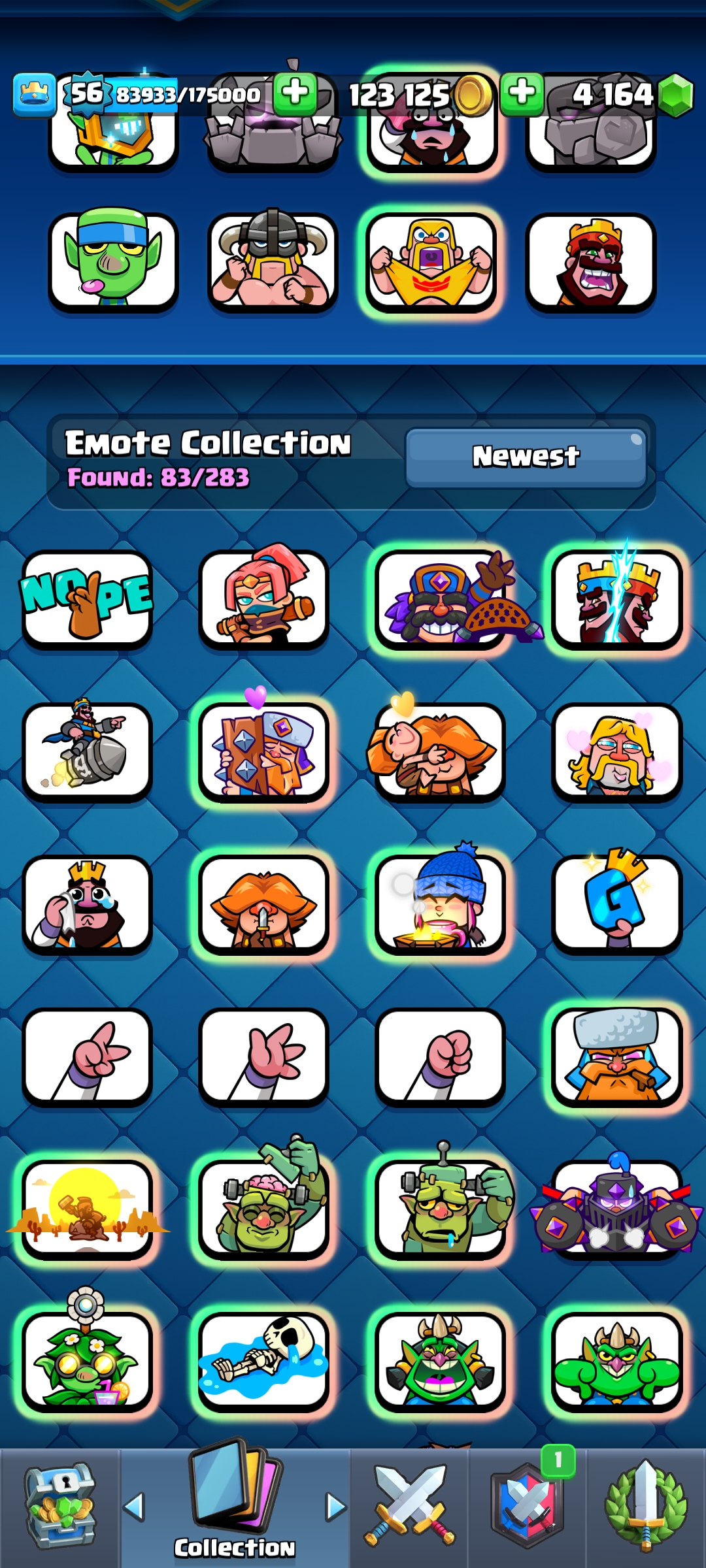Open the Clan shield tab with badge
The height and width of the screenshot is (1568, 706).
coord(527,1506)
